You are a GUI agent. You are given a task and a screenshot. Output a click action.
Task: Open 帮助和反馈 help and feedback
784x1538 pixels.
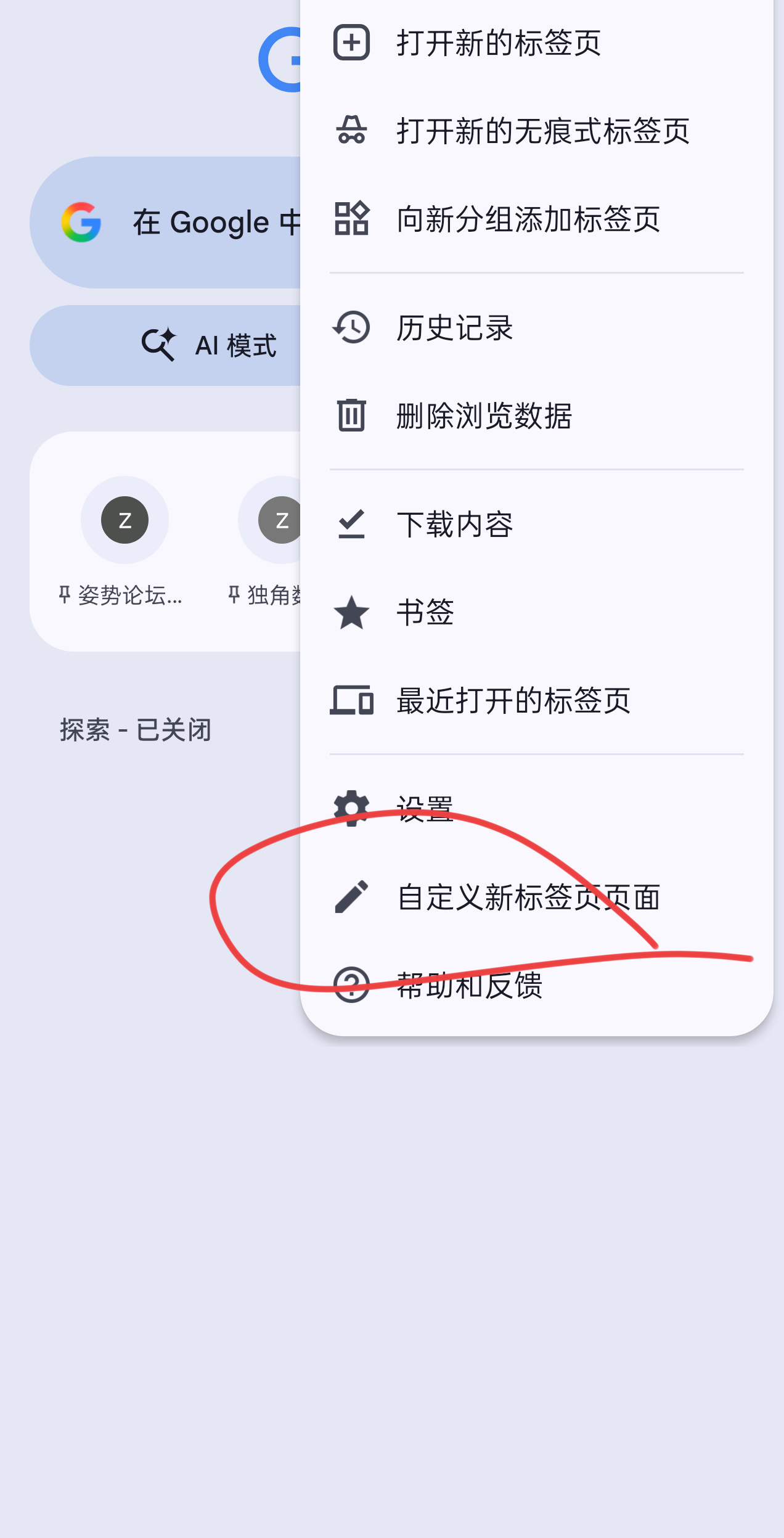469,985
